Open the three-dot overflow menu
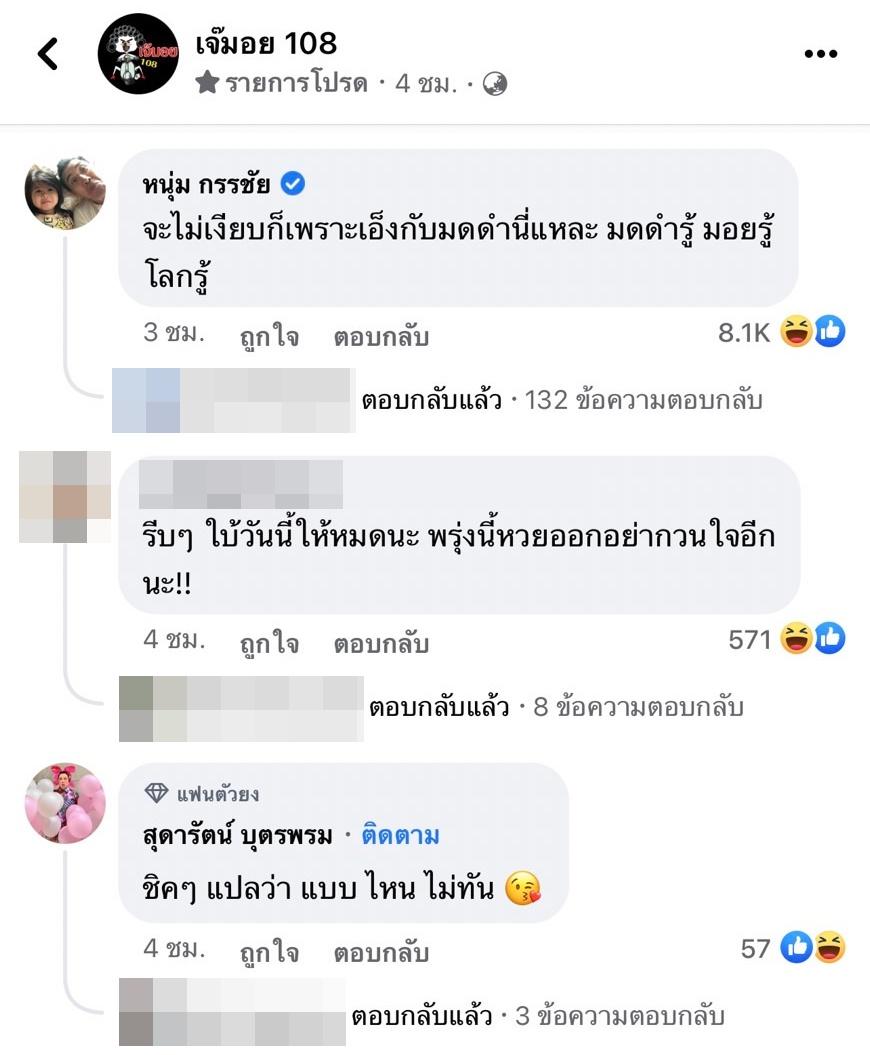 pyautogui.click(x=820, y=54)
